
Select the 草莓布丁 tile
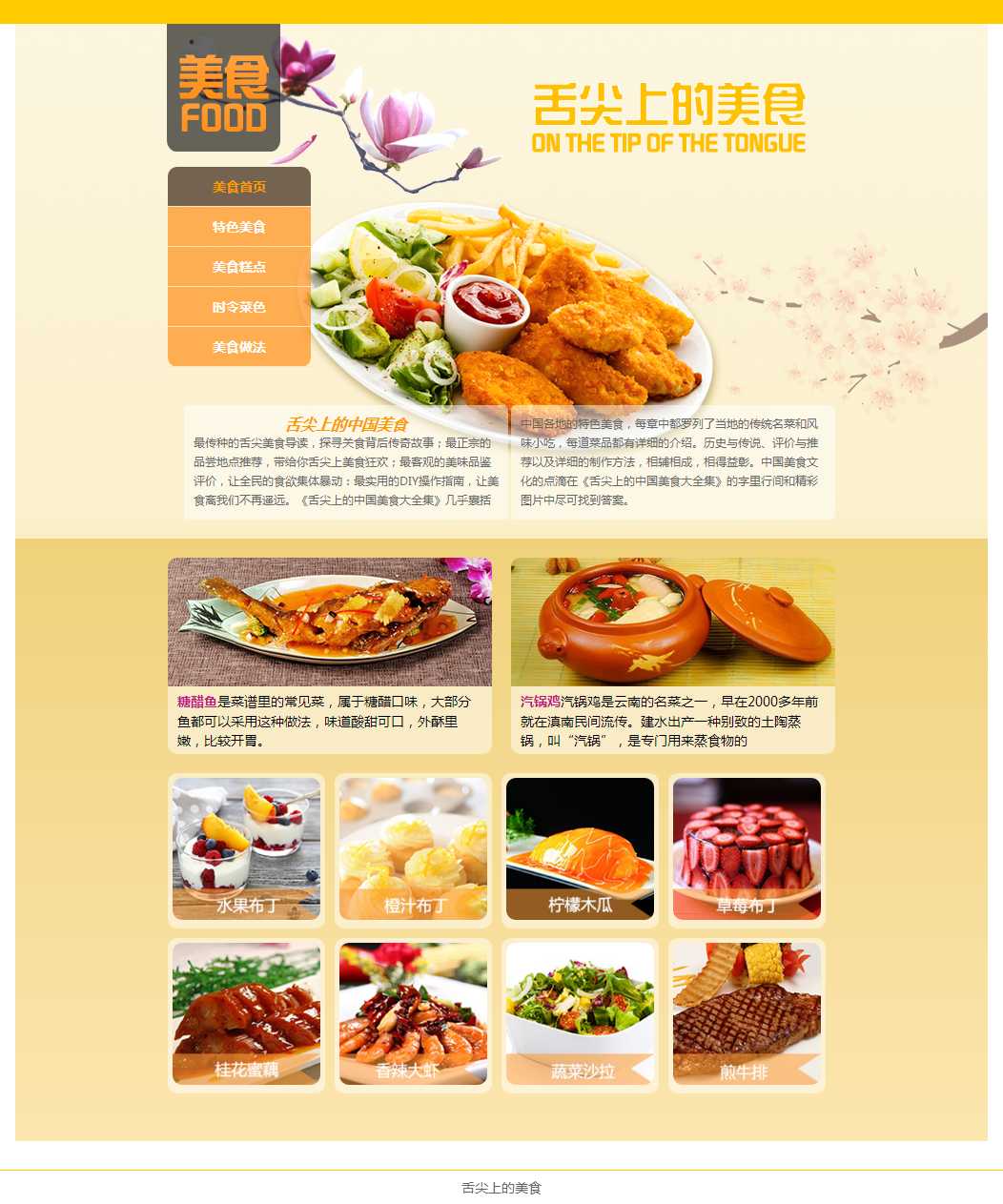(747, 848)
